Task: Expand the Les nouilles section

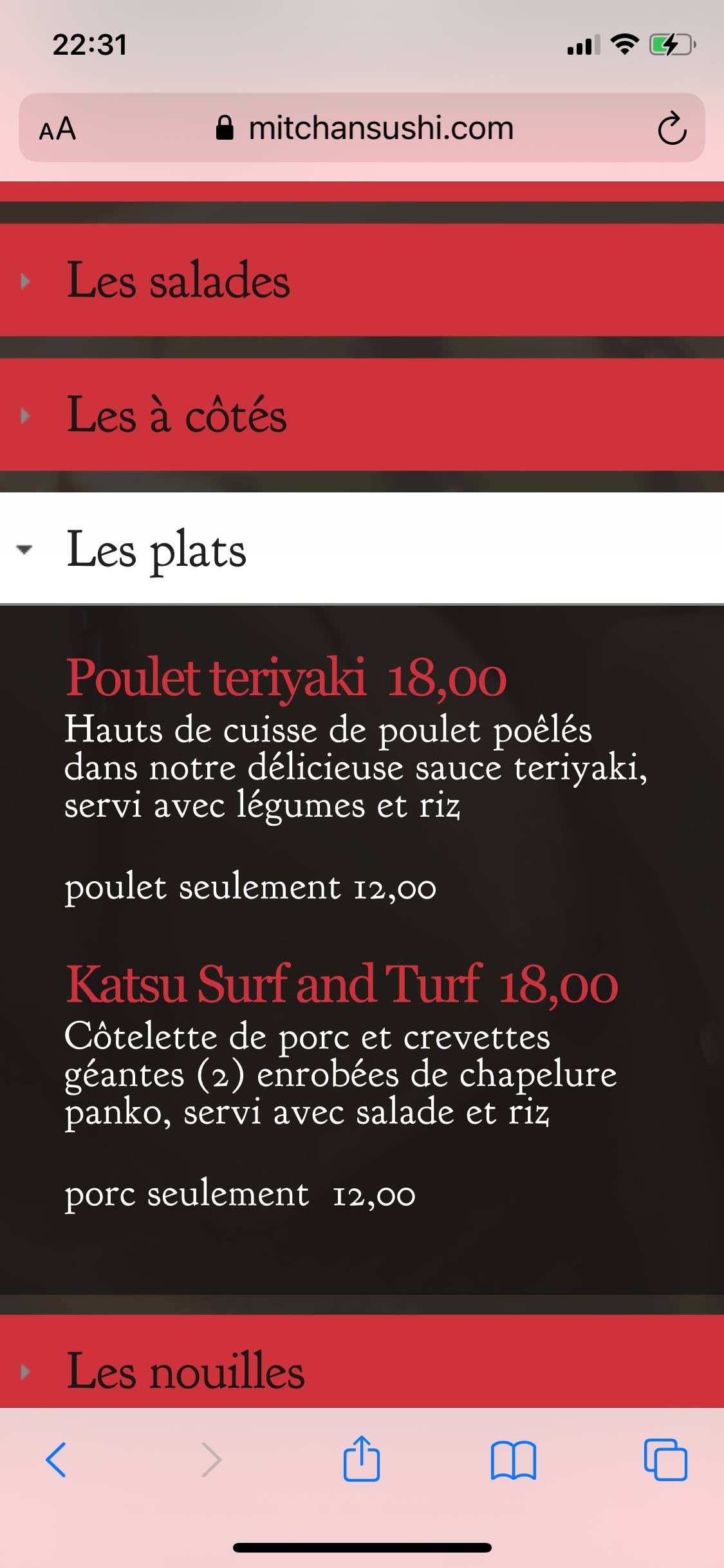Action: (x=185, y=1371)
